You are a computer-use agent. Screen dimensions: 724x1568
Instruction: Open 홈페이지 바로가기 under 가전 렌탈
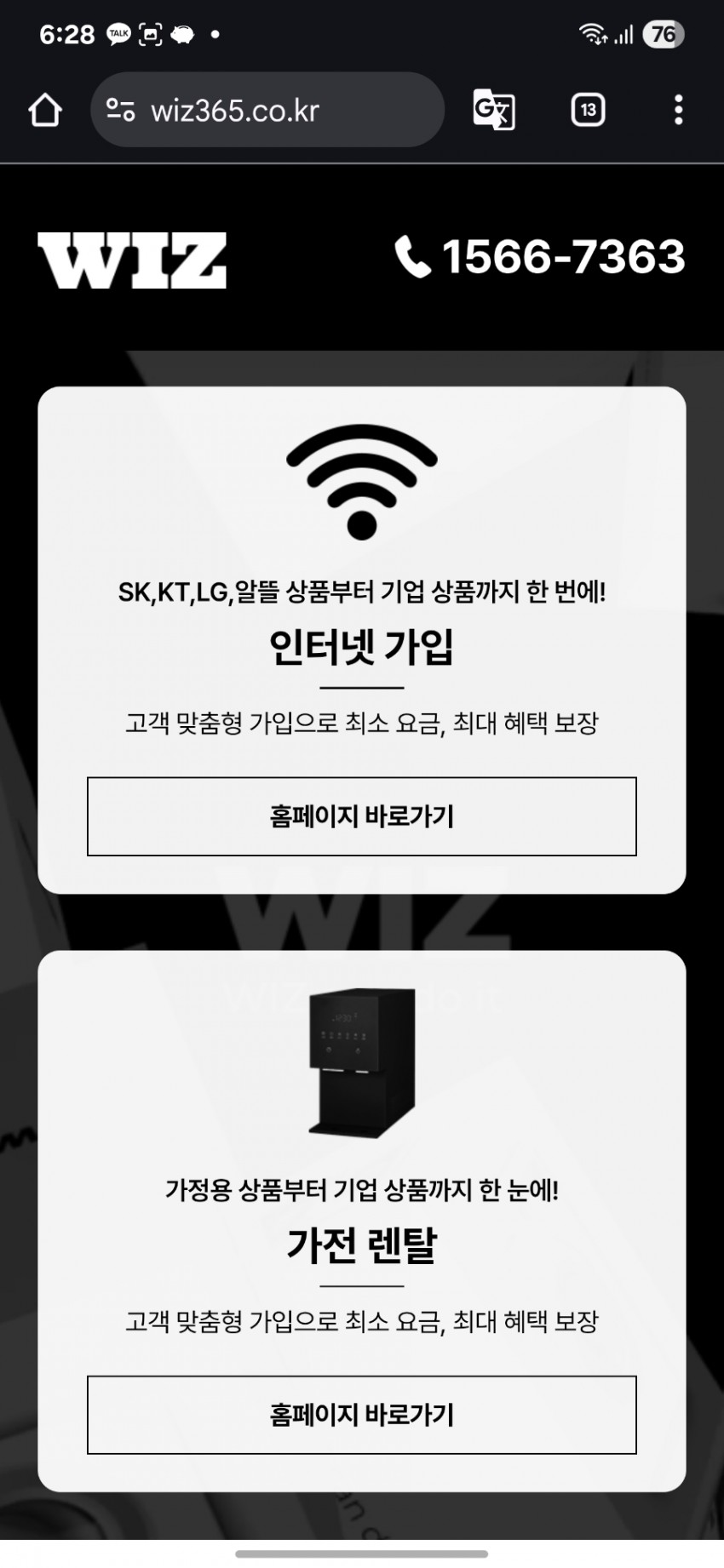pos(361,1415)
